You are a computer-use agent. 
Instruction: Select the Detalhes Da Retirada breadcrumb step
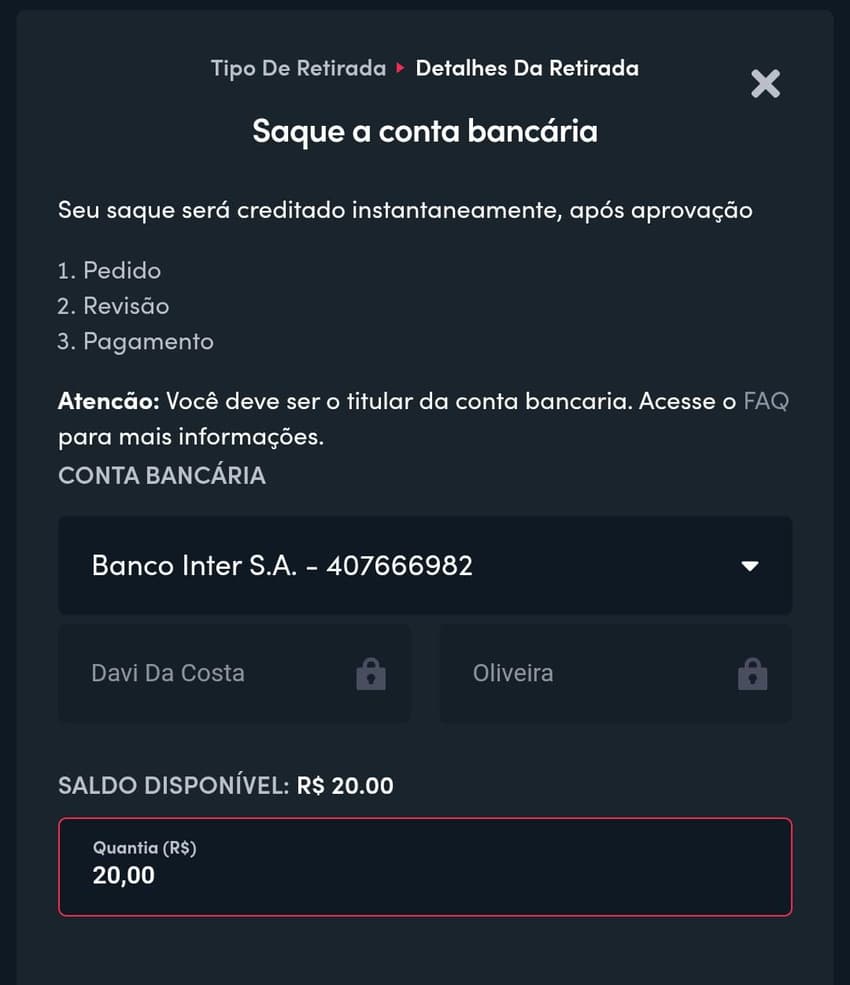[528, 68]
